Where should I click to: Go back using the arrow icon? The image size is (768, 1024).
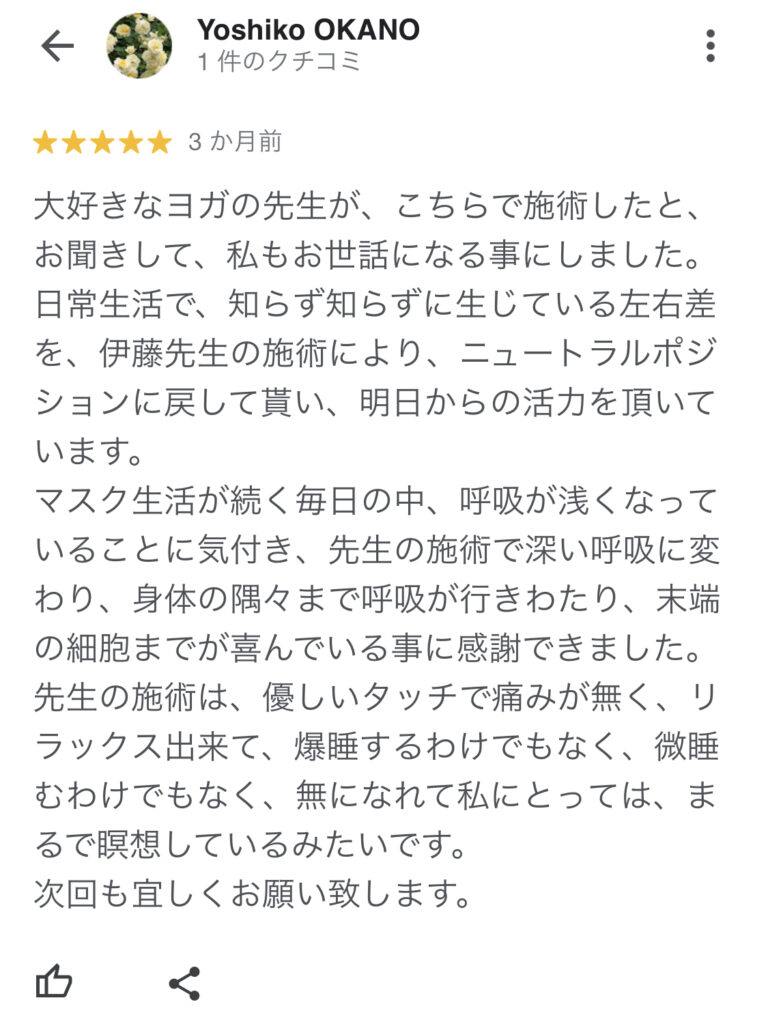coord(57,46)
